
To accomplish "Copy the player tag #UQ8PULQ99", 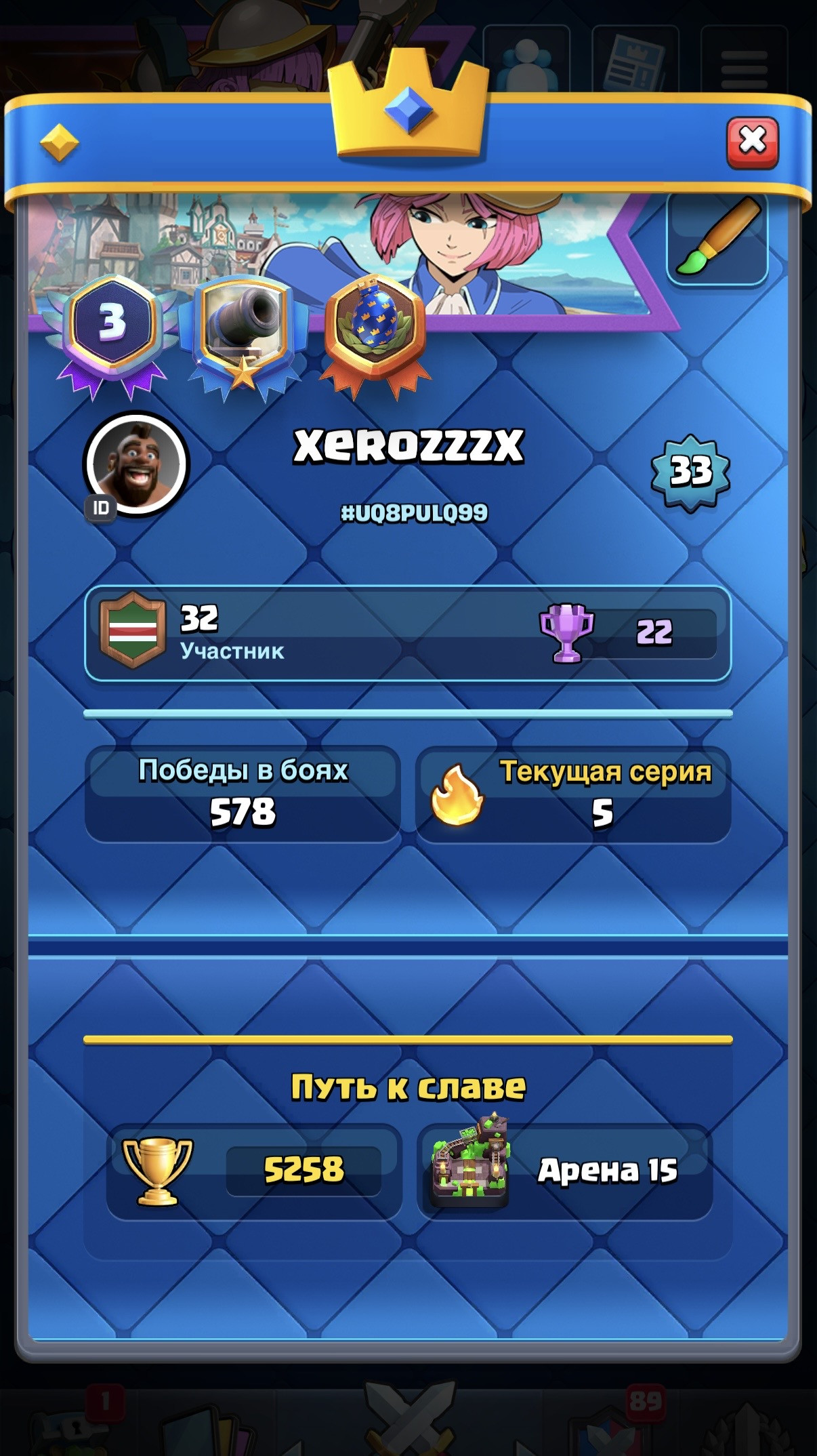I will tap(413, 513).
